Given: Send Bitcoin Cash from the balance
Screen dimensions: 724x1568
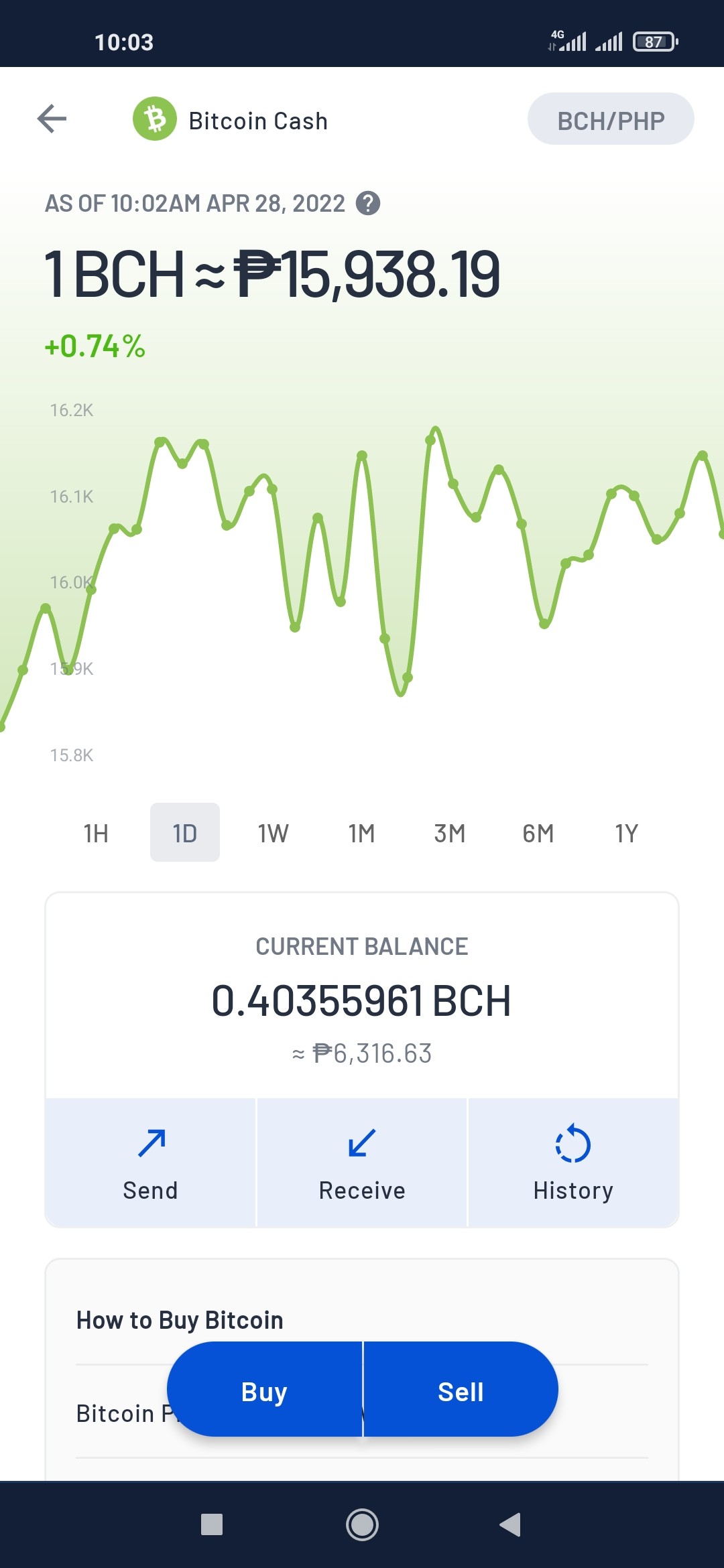Looking at the screenshot, I should point(150,1163).
